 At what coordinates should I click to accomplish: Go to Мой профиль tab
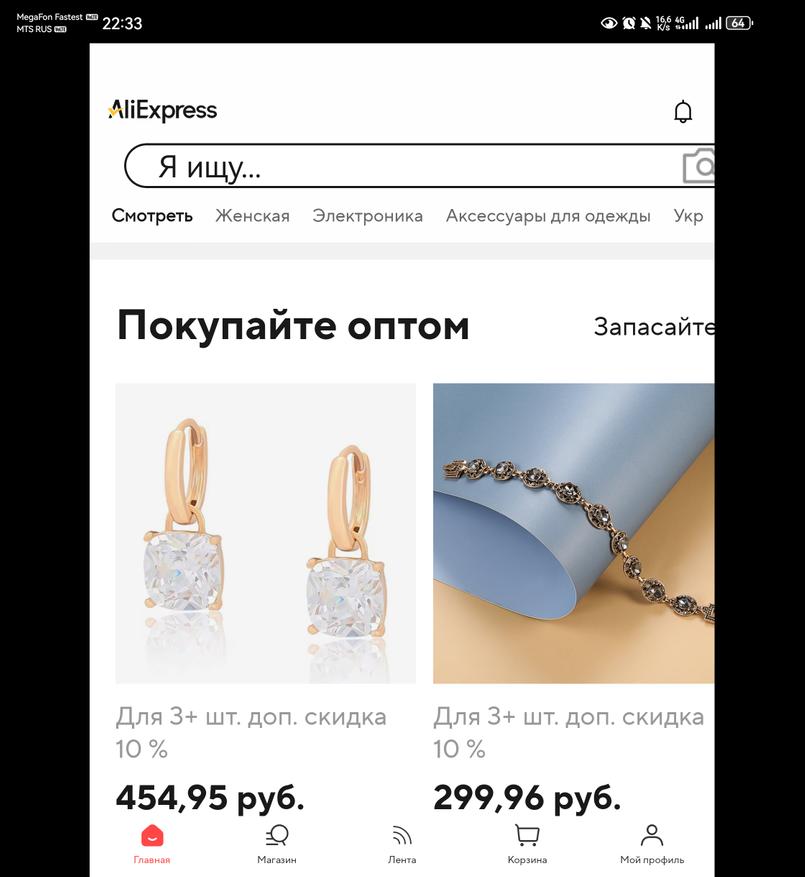(x=652, y=844)
